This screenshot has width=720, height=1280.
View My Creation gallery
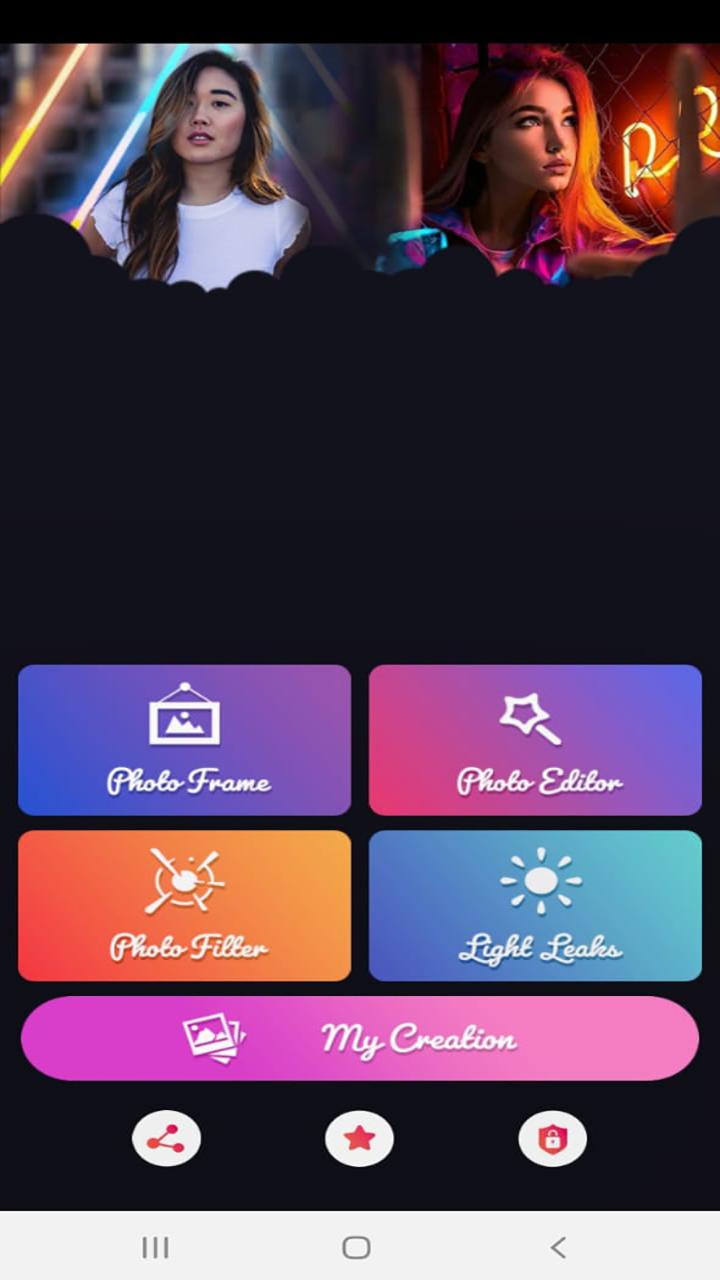pos(360,1038)
